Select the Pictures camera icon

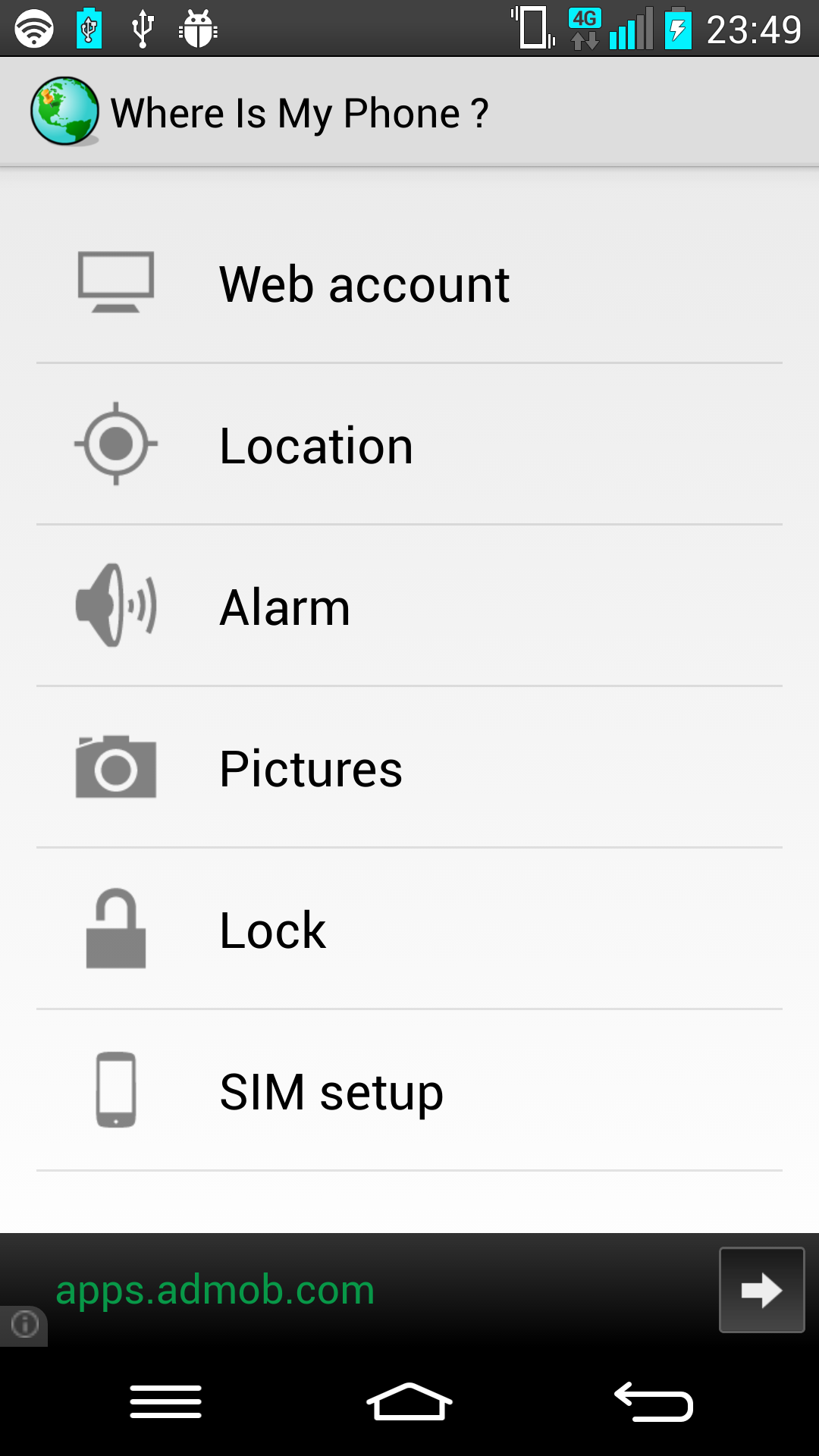coord(115,767)
